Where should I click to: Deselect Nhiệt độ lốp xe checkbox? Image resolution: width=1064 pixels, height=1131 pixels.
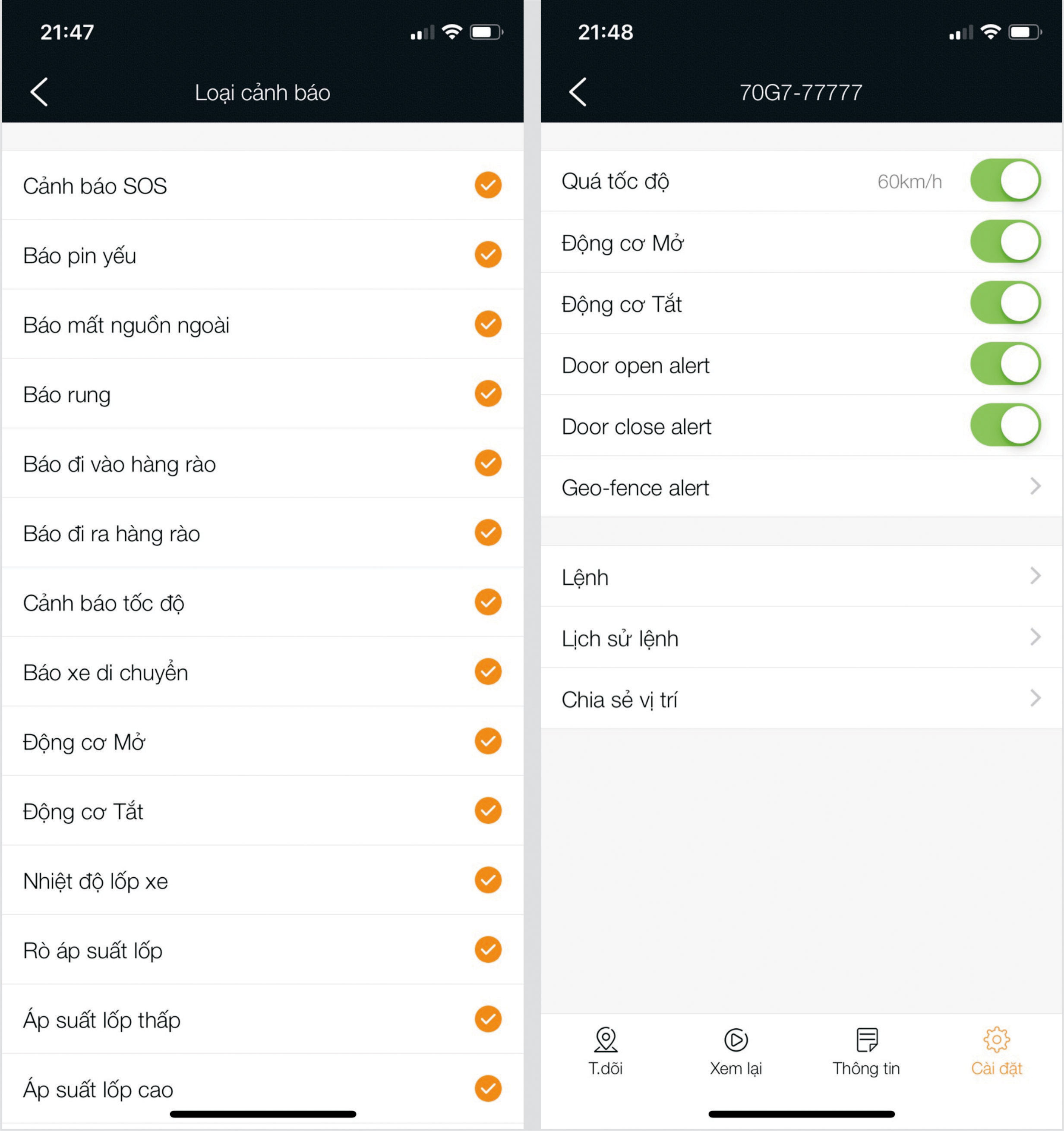(488, 880)
